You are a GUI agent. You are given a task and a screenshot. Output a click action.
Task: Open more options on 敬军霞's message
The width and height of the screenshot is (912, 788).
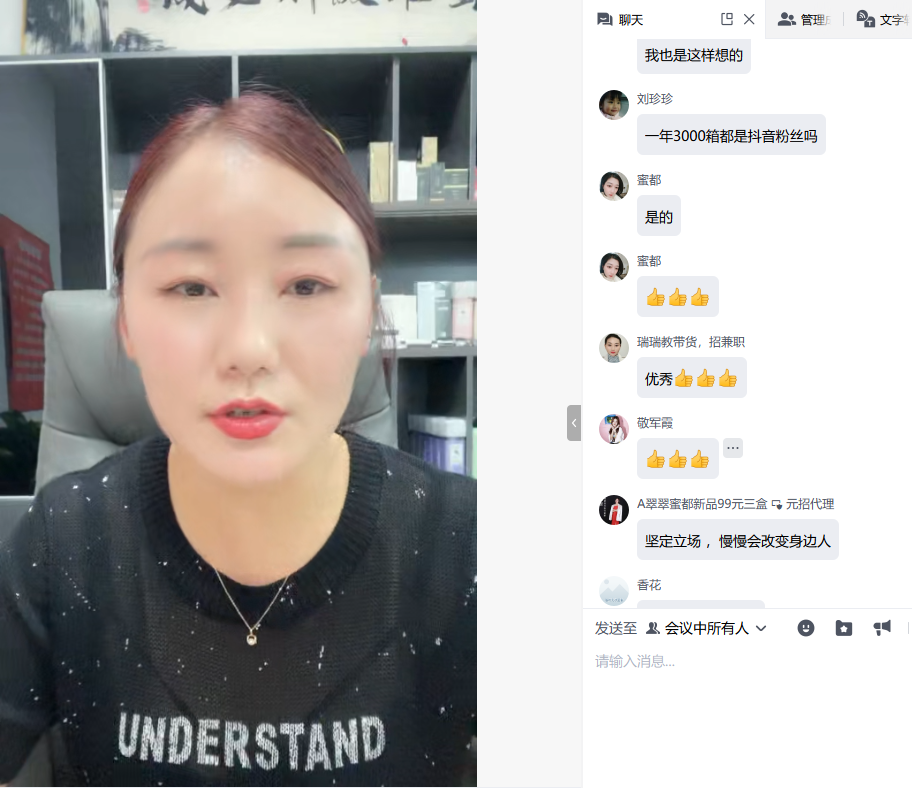click(733, 448)
